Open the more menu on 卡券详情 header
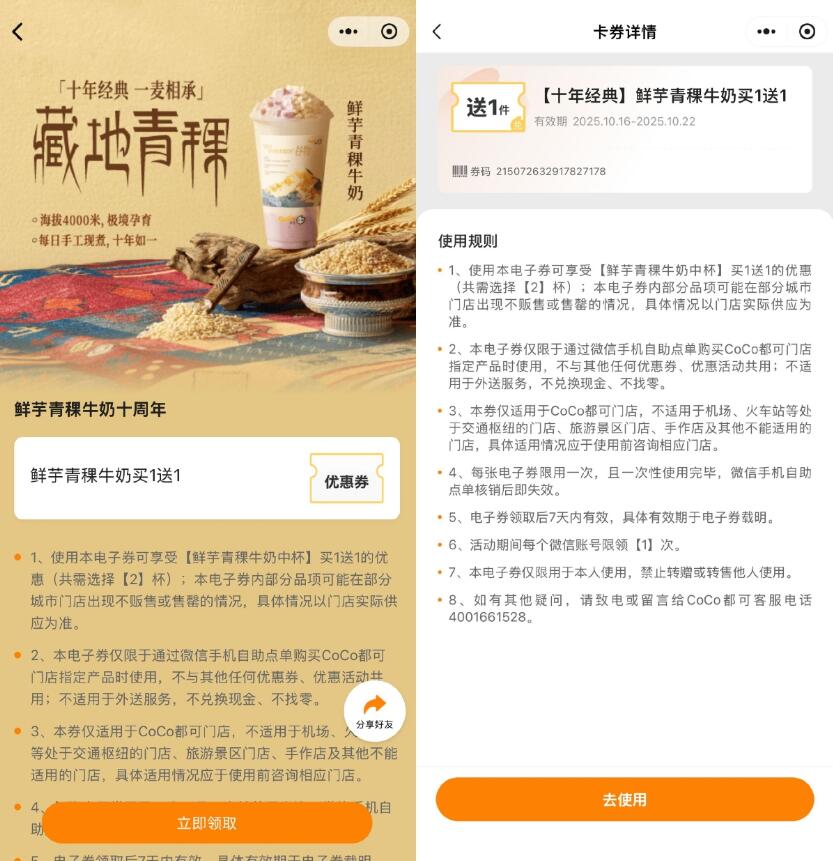 pos(766,32)
